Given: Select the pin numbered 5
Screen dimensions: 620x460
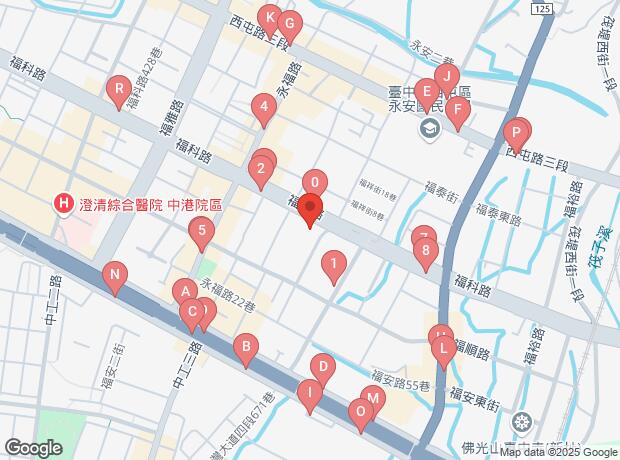Looking at the screenshot, I should 202,235.
